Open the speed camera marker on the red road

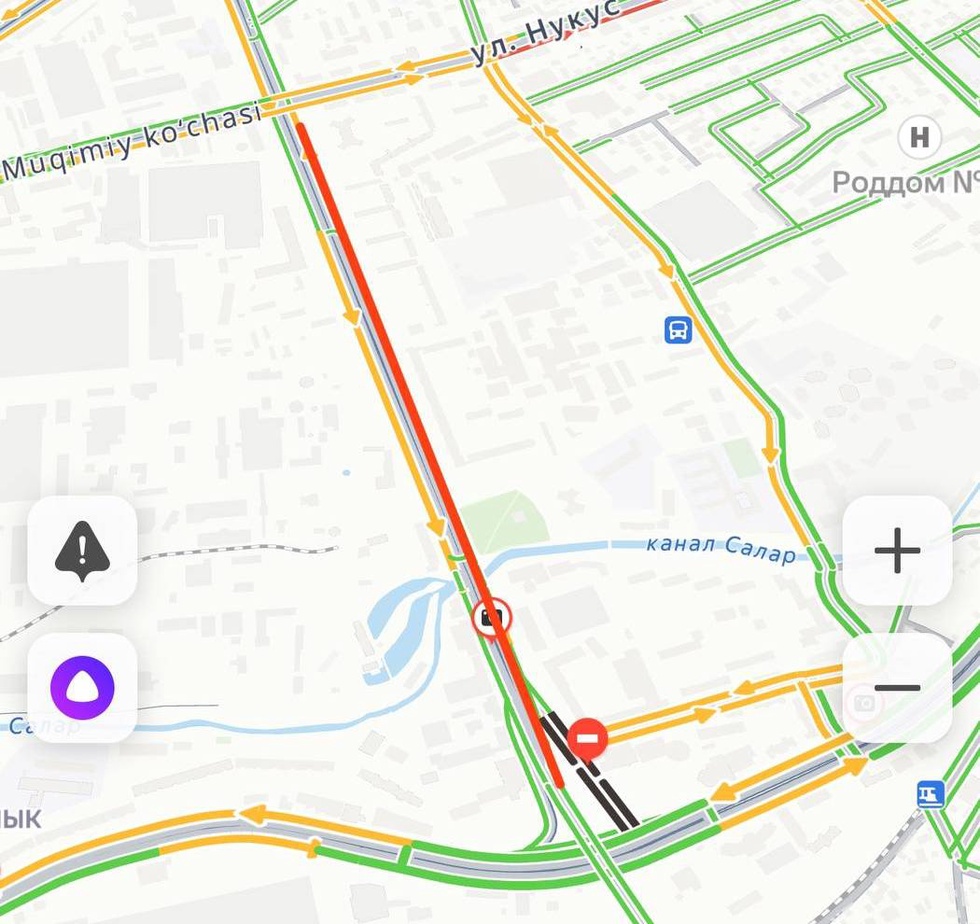pos(491,619)
